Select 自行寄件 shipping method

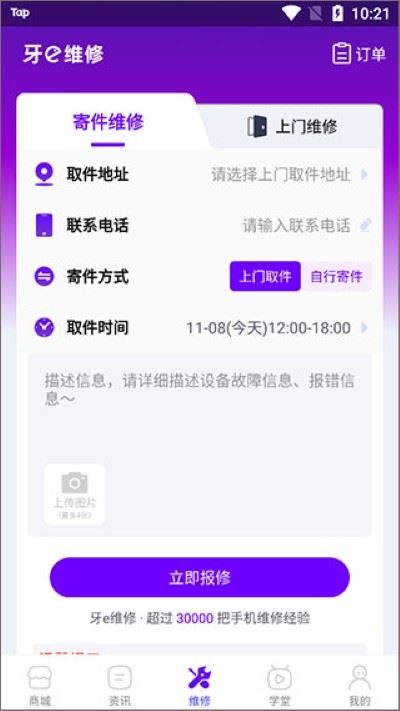tap(337, 276)
